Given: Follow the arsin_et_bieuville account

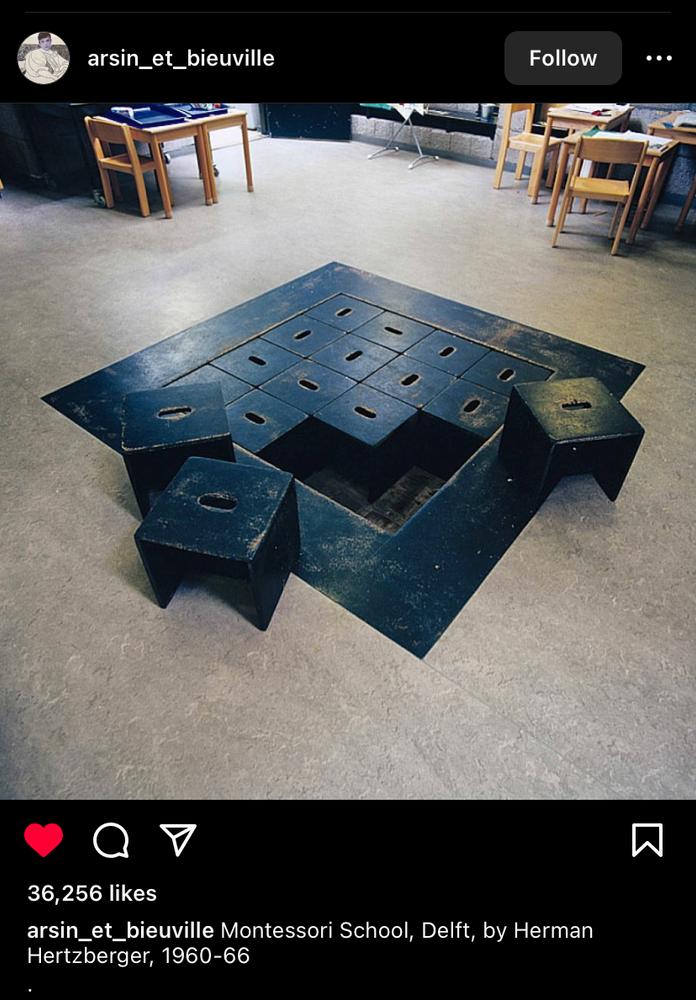Looking at the screenshot, I should coord(562,58).
